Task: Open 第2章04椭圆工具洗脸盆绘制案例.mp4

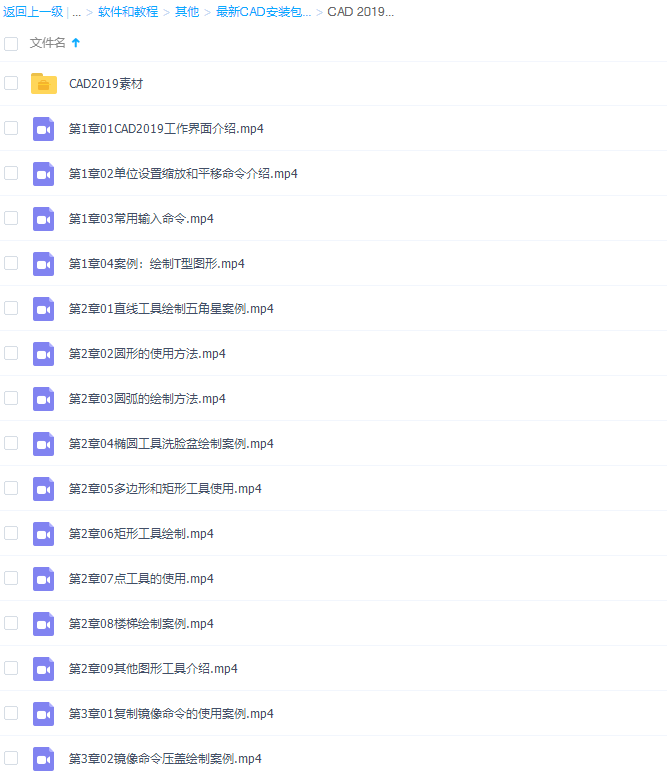Action: click(x=170, y=443)
